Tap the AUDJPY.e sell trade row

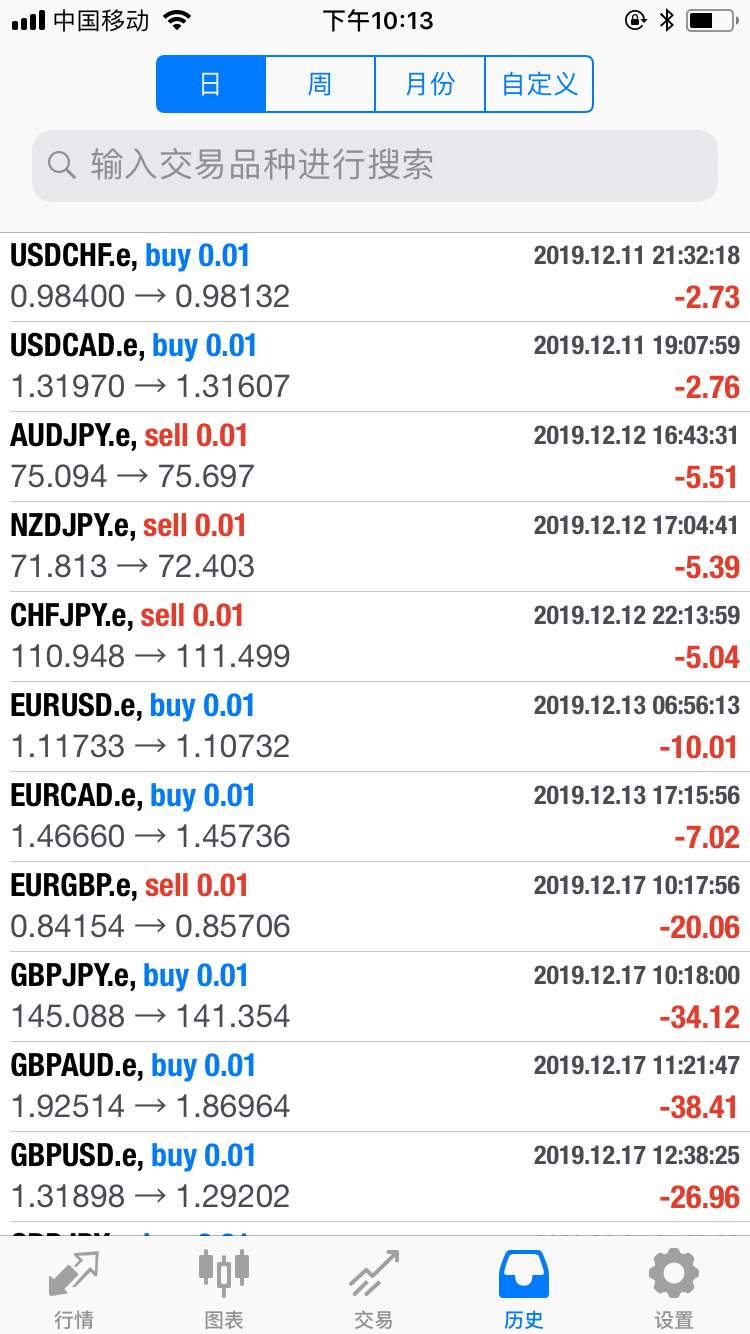pyautogui.click(x=375, y=457)
